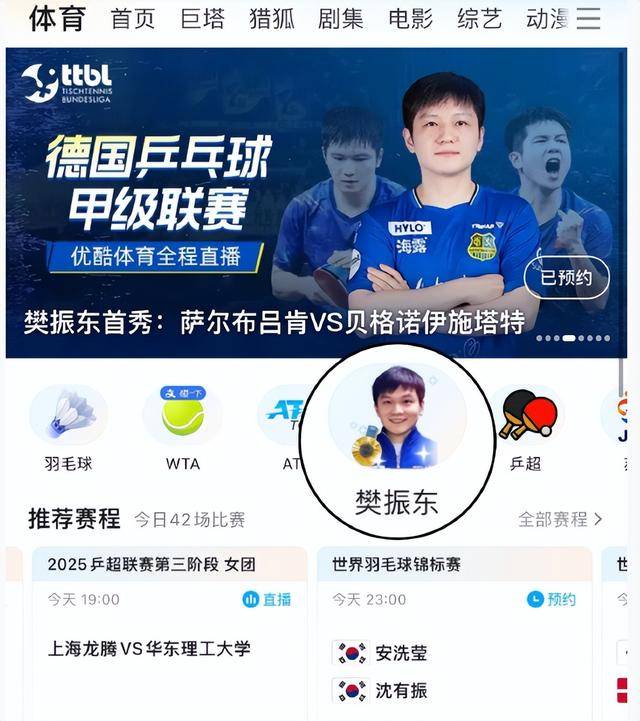This screenshot has width=640, height=721.
Task: Tap 预约 for 世界羽毛球锦标赛
Action: 551,599
